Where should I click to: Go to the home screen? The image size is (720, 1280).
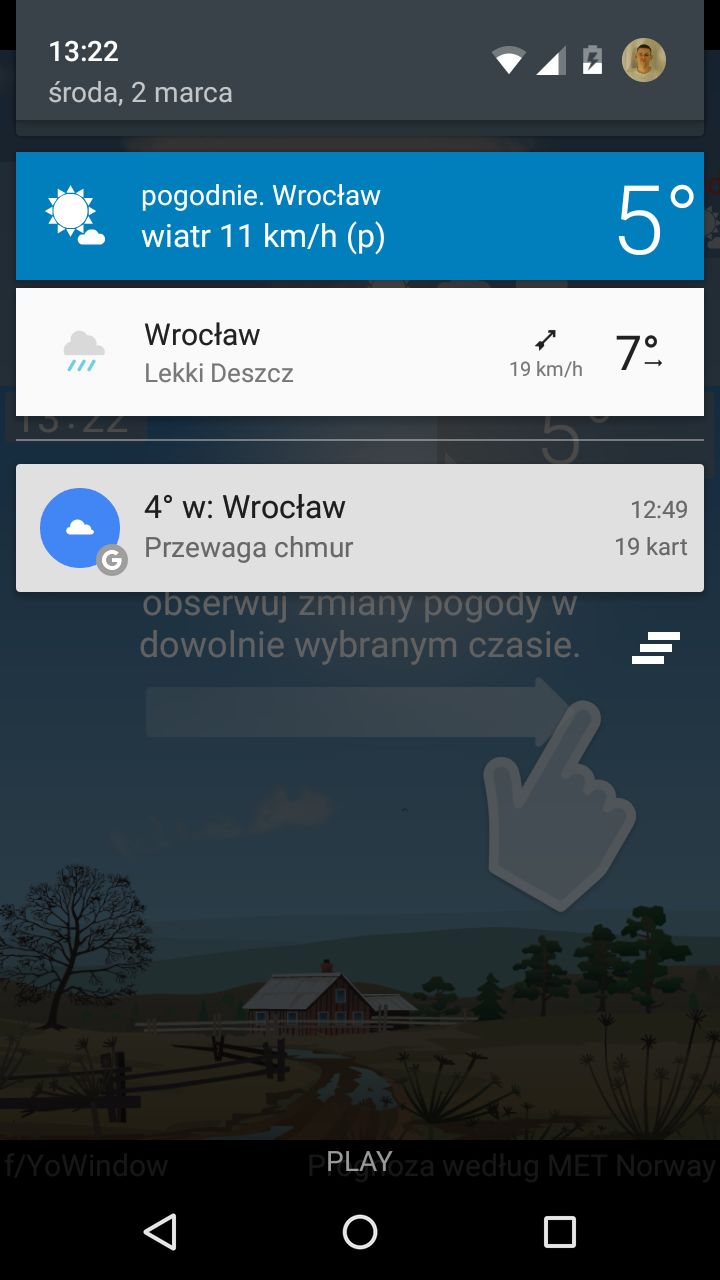click(360, 1232)
